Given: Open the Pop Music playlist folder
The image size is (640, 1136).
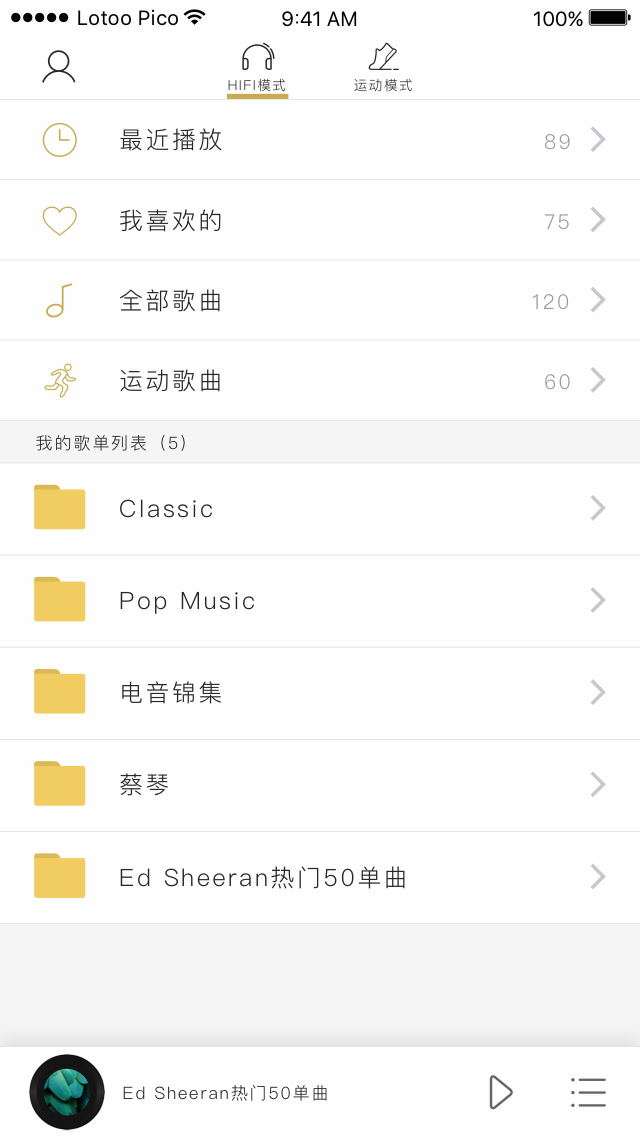Looking at the screenshot, I should 320,601.
